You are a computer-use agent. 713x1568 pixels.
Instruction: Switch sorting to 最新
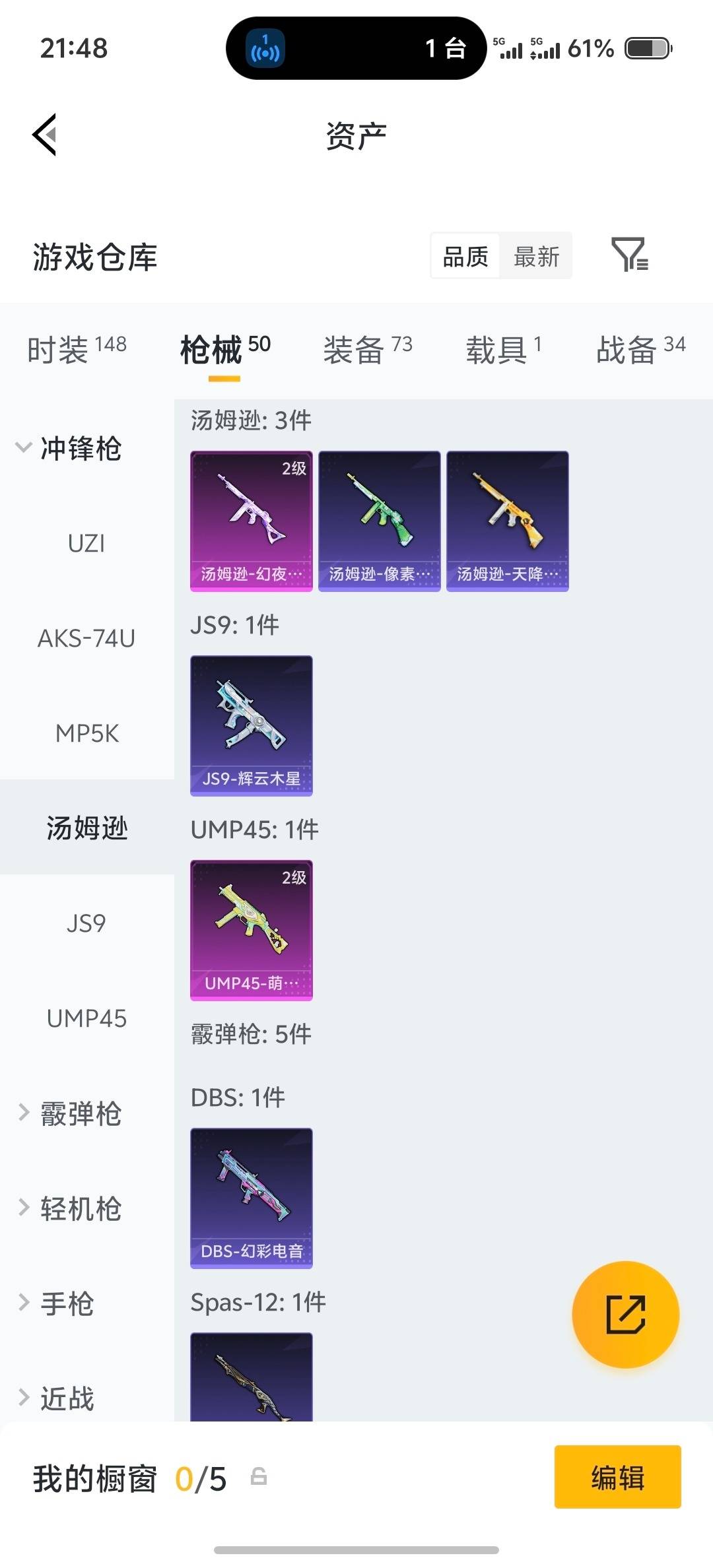536,256
